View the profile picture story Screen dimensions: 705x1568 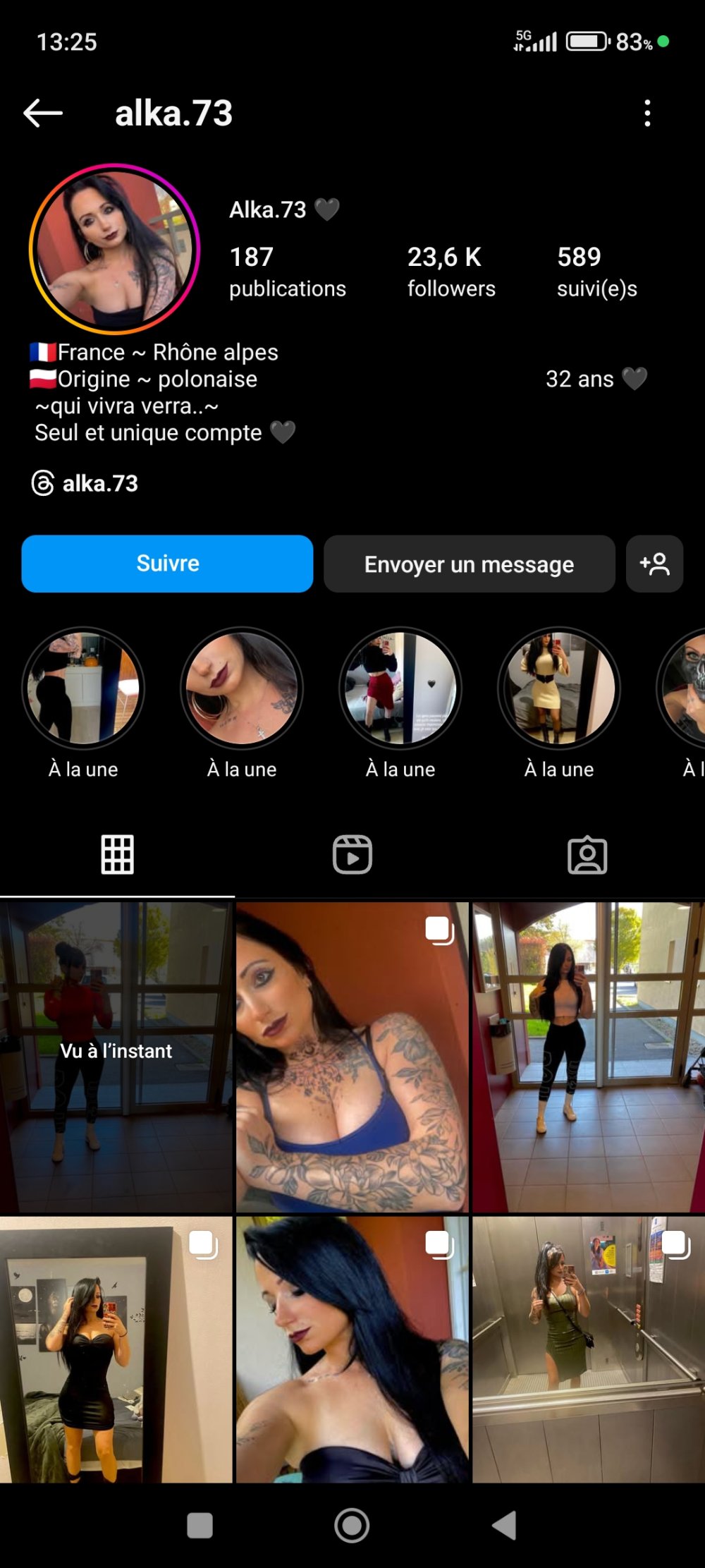pyautogui.click(x=114, y=249)
